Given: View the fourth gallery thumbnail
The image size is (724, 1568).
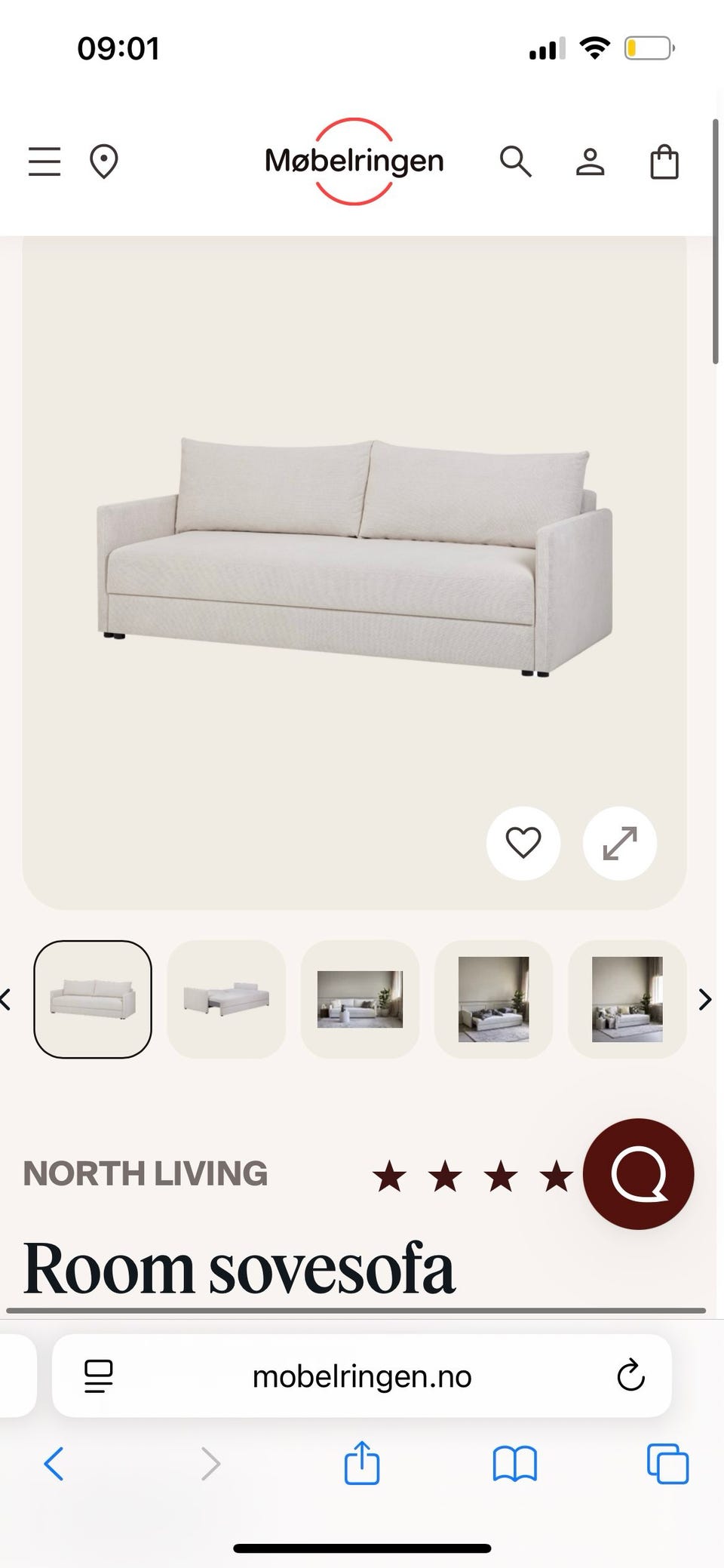Looking at the screenshot, I should coord(493,999).
